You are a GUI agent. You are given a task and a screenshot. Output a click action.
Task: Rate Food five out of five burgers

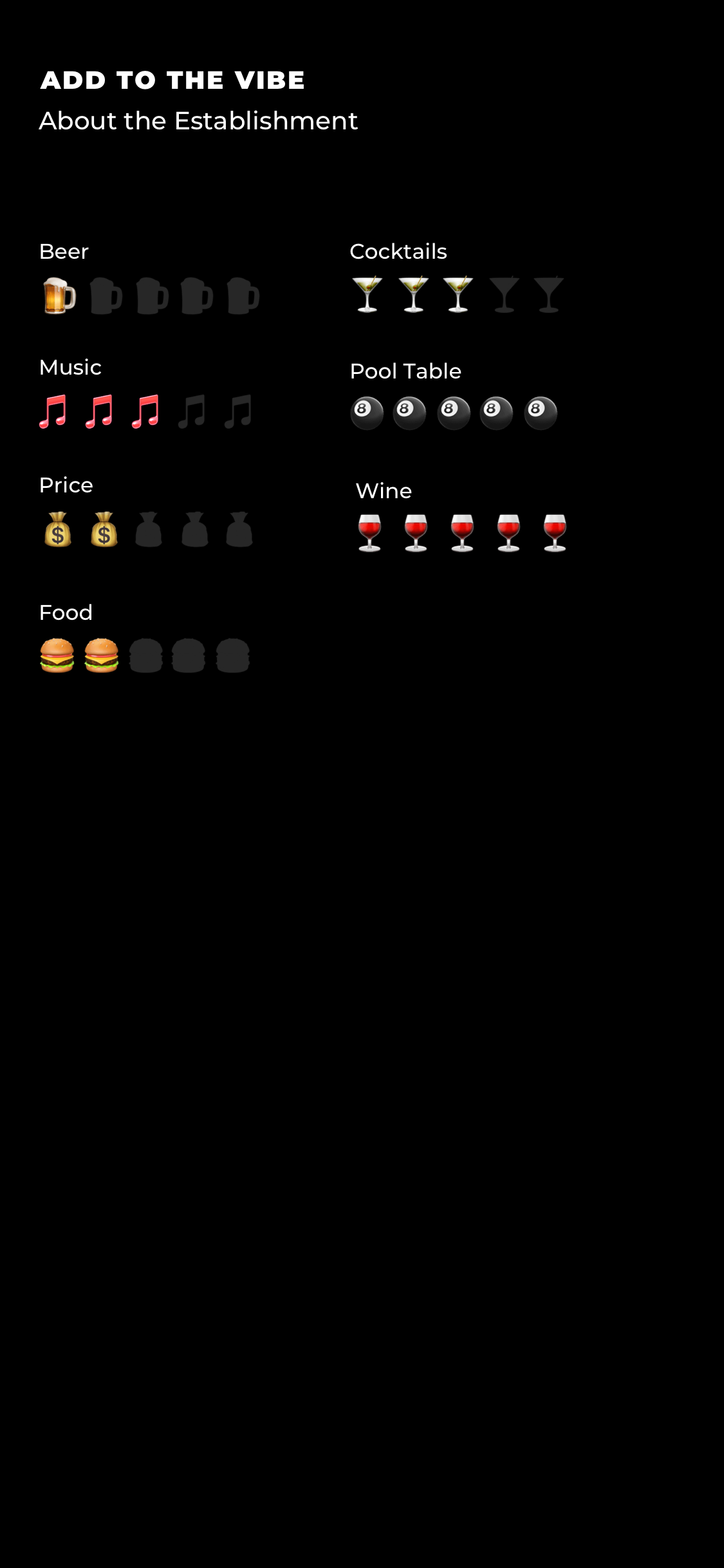(x=232, y=656)
